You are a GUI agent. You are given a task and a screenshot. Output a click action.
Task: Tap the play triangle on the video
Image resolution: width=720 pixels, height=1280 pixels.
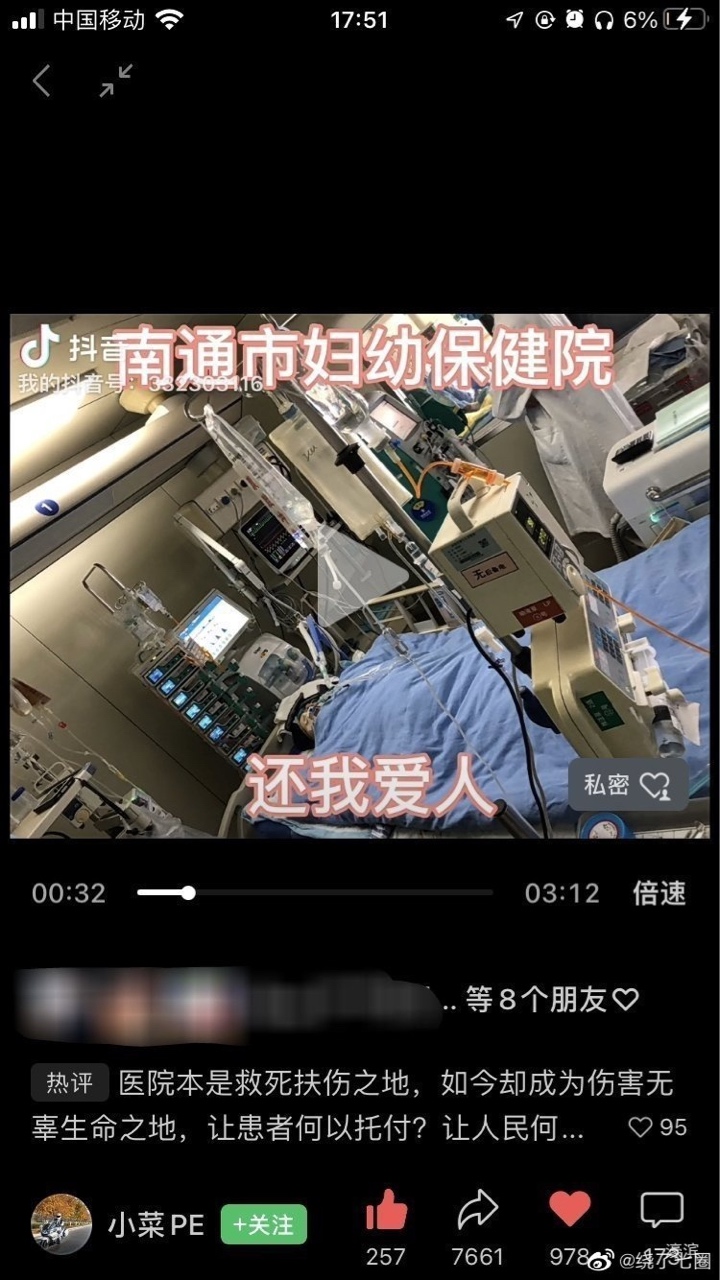pyautogui.click(x=360, y=573)
